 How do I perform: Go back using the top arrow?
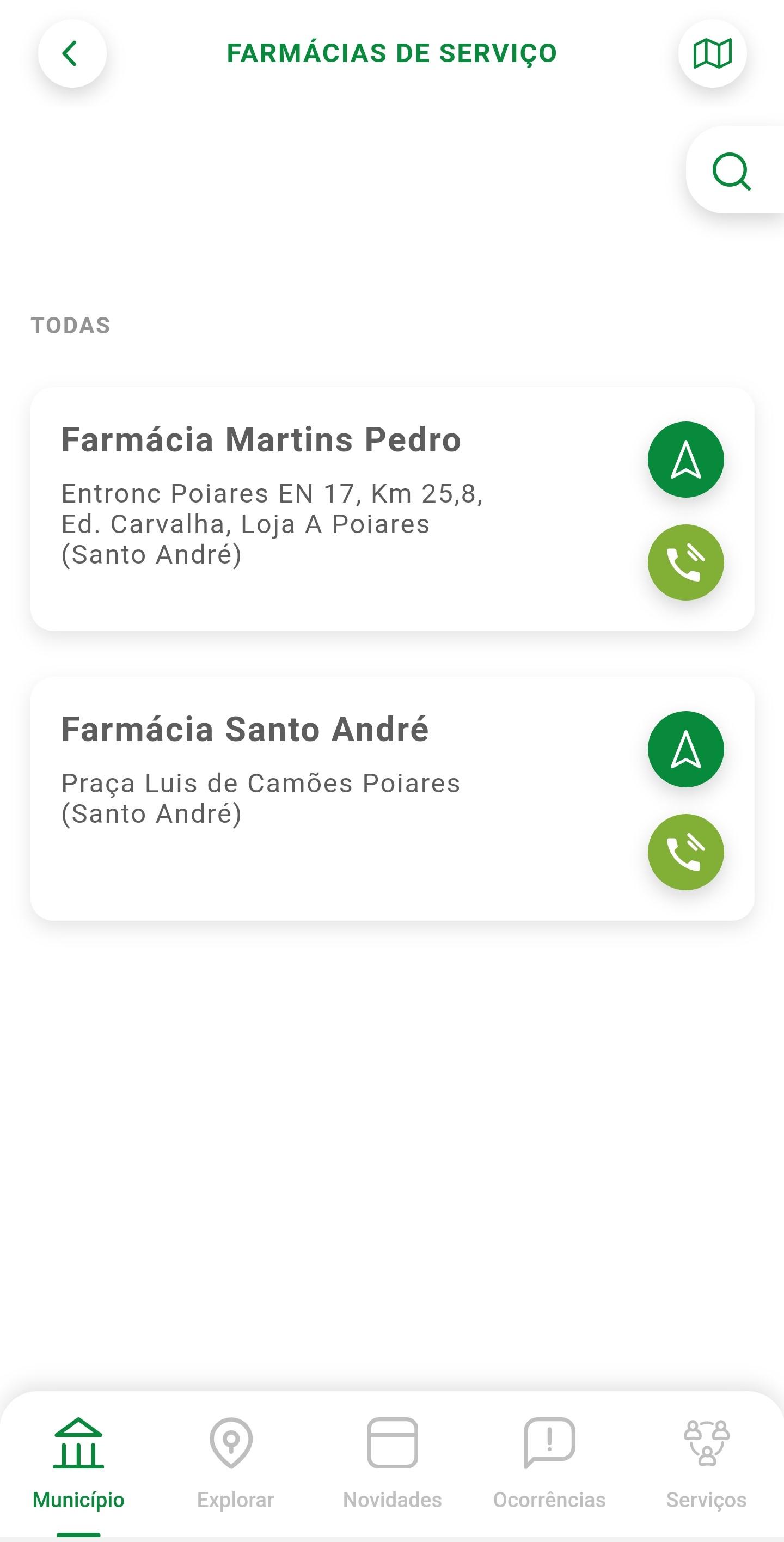click(72, 53)
